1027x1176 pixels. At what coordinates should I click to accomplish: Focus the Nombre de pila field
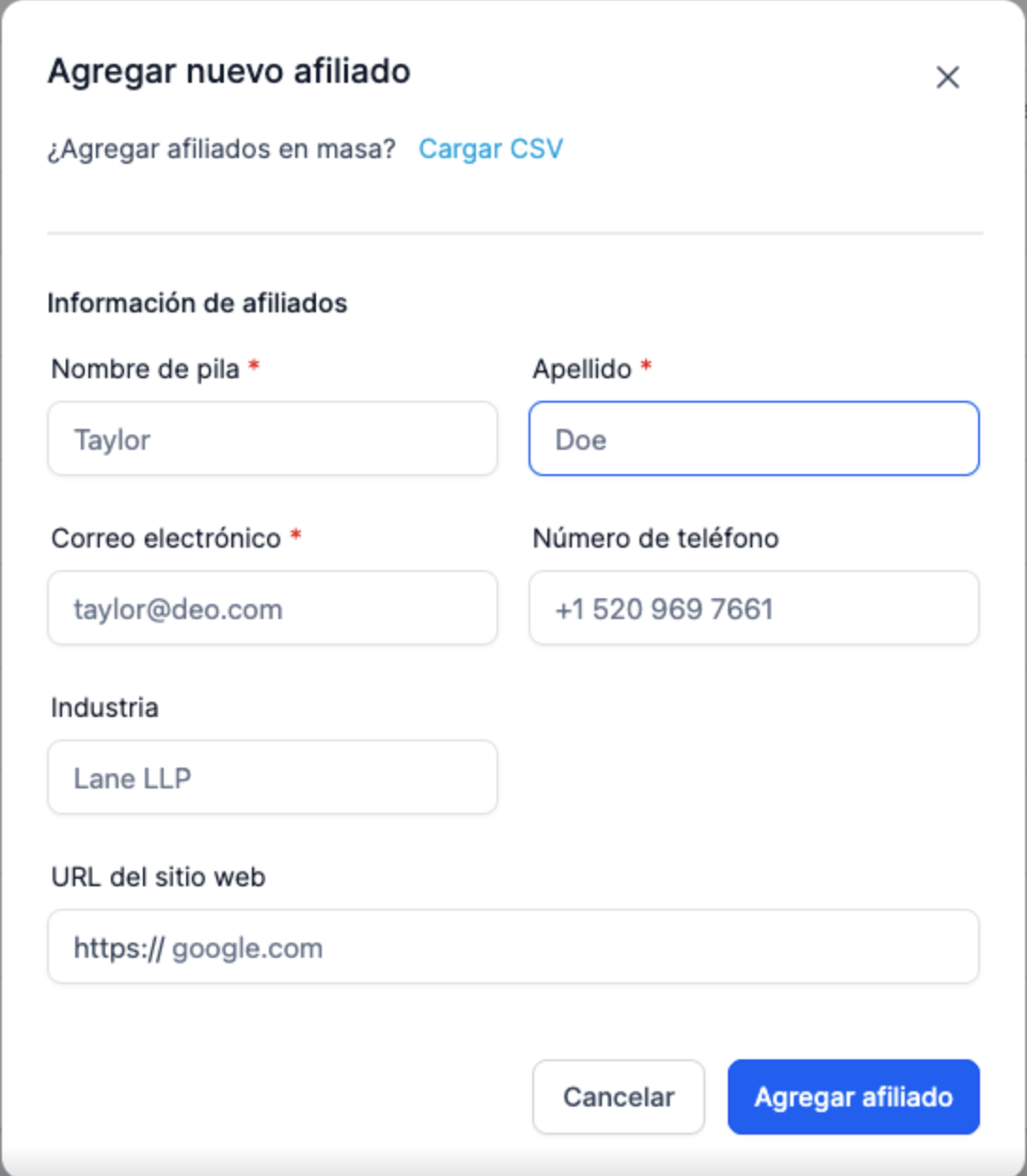click(x=273, y=438)
